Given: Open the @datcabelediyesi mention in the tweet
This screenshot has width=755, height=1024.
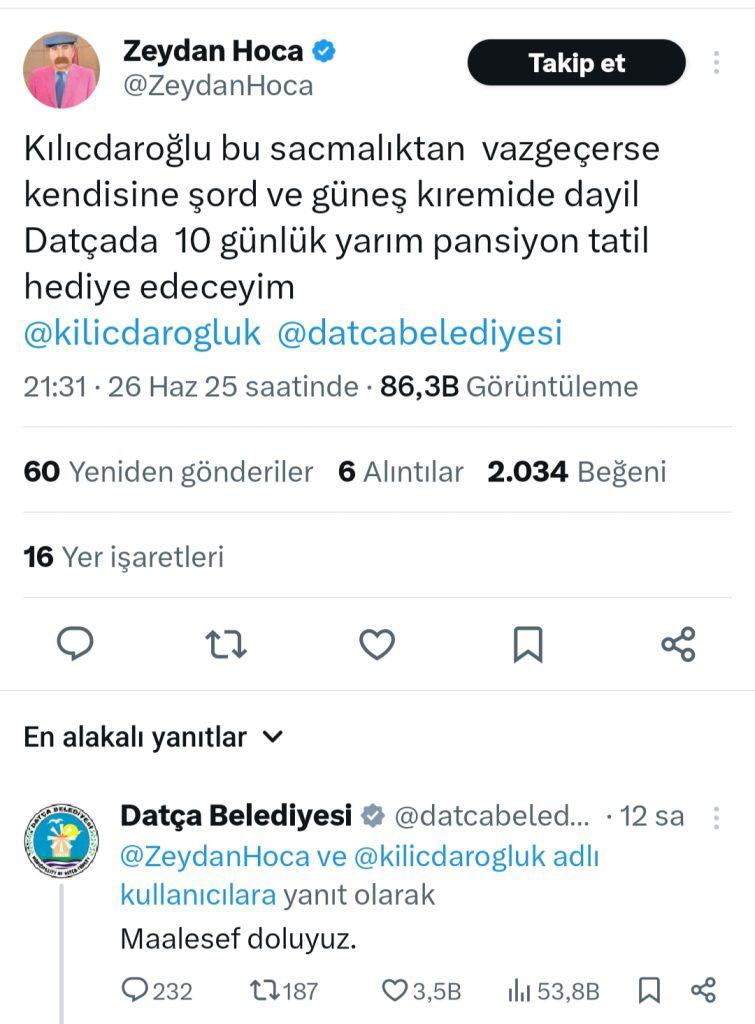Looking at the screenshot, I should point(418,333).
